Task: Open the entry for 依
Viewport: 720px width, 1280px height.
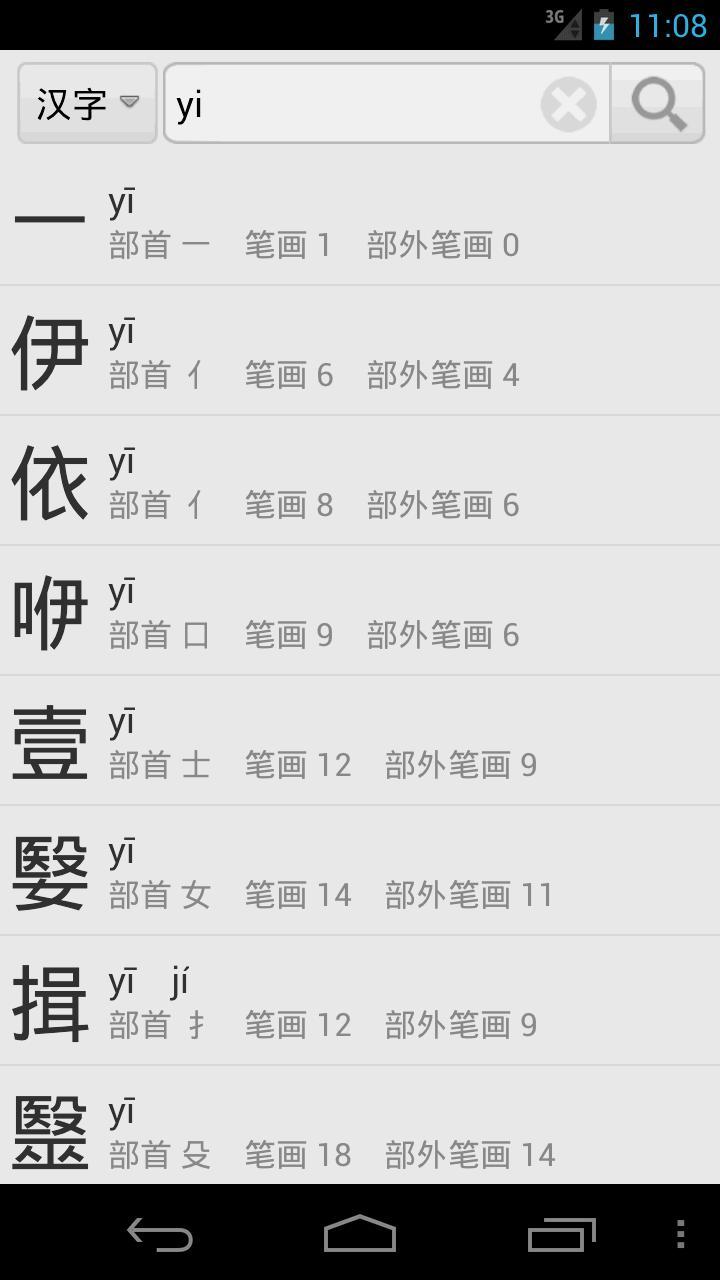Action: [x=360, y=482]
